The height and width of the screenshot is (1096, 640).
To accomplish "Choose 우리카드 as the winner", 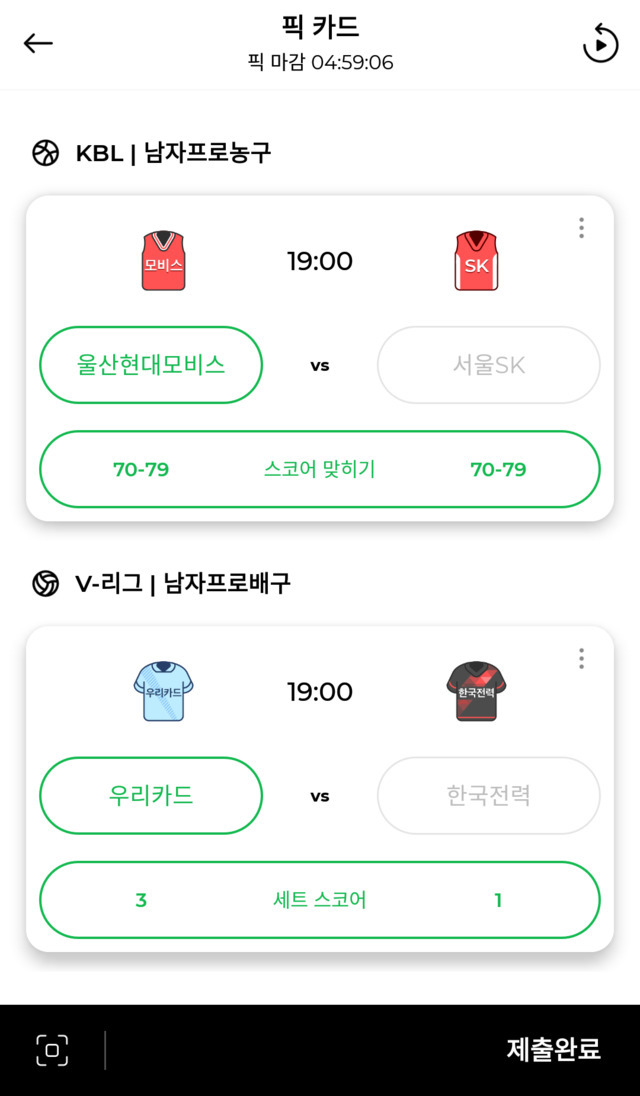I will pyautogui.click(x=151, y=796).
